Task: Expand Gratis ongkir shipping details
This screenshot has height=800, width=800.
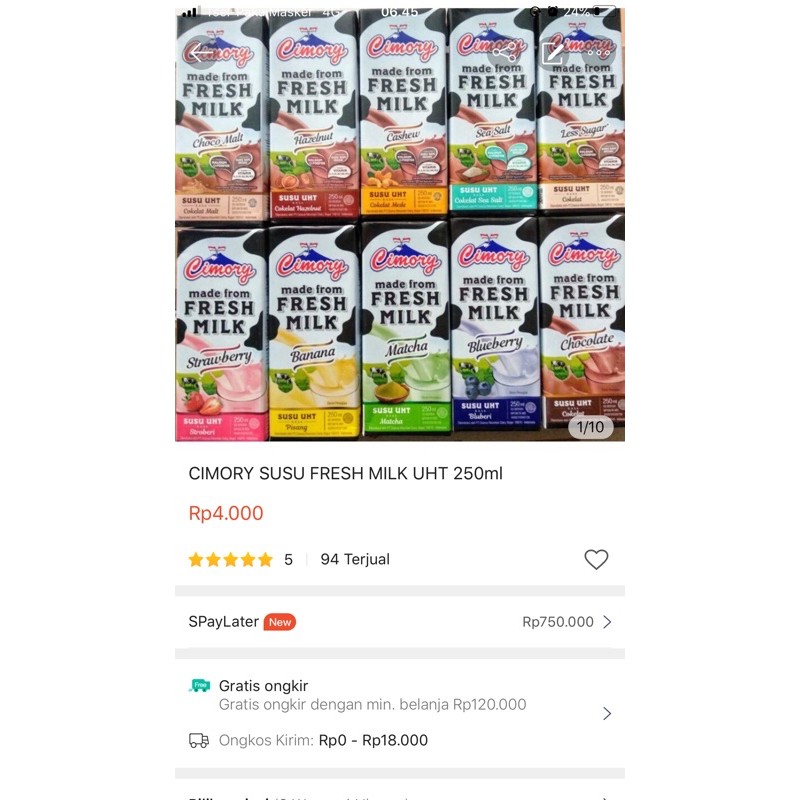Action: (606, 713)
